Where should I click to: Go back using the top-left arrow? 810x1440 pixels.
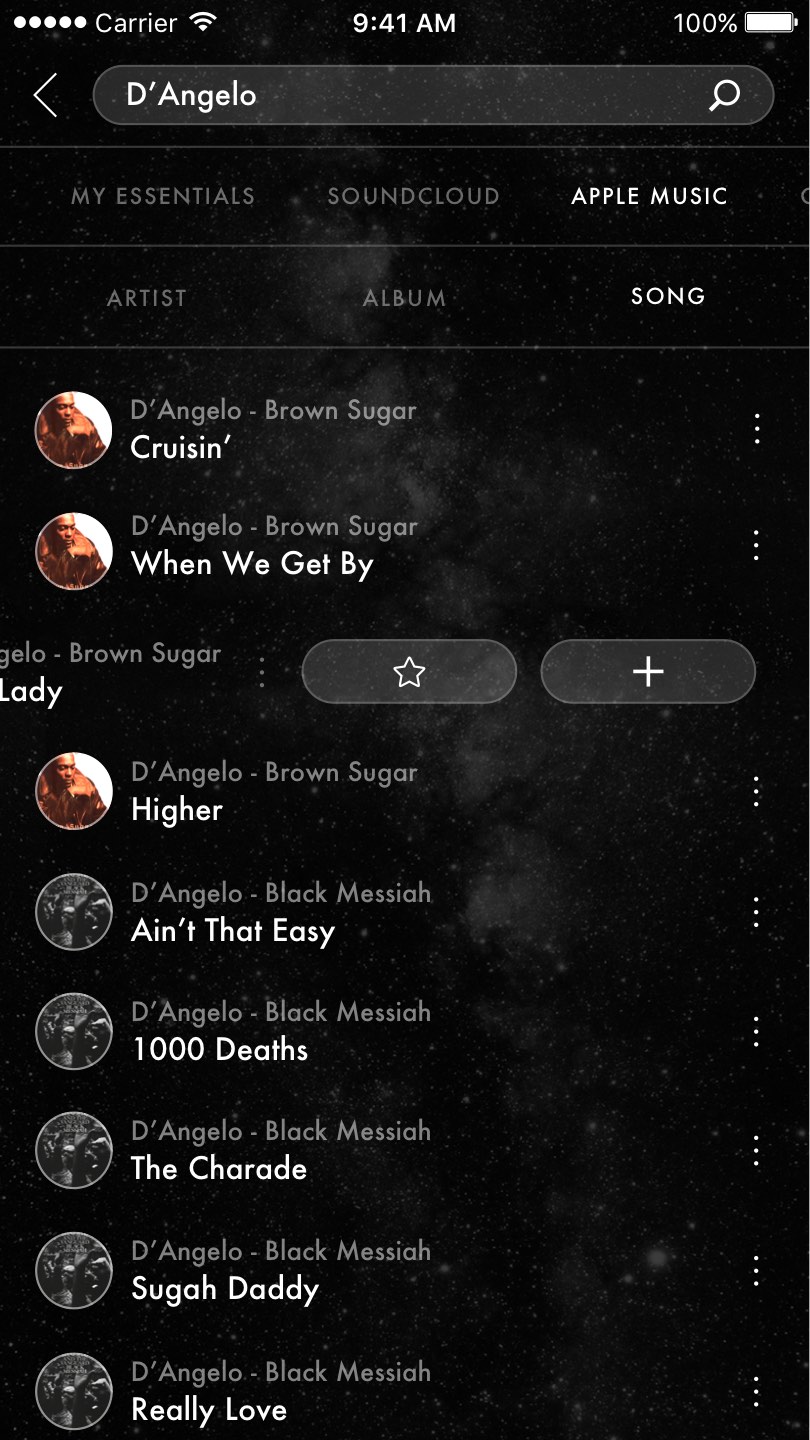[45, 96]
